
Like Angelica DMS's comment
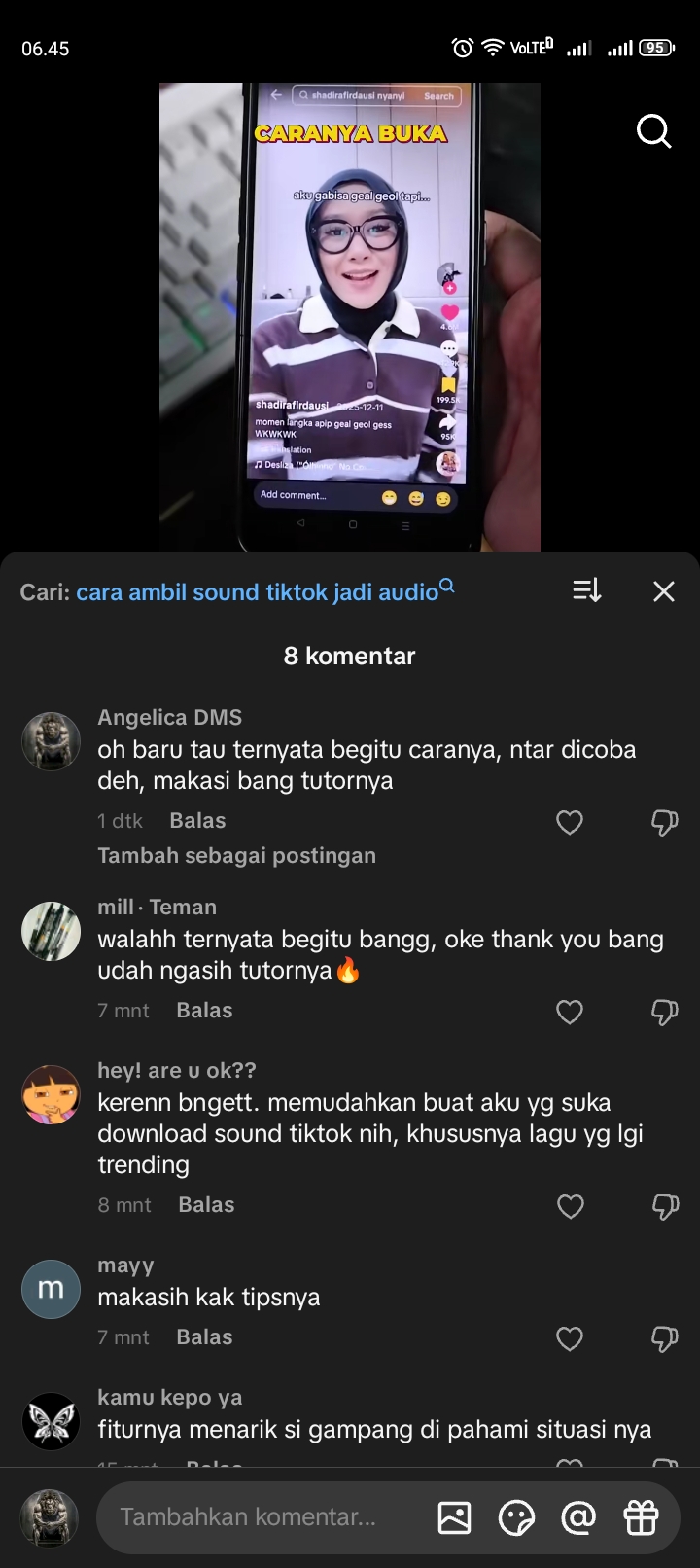[570, 823]
